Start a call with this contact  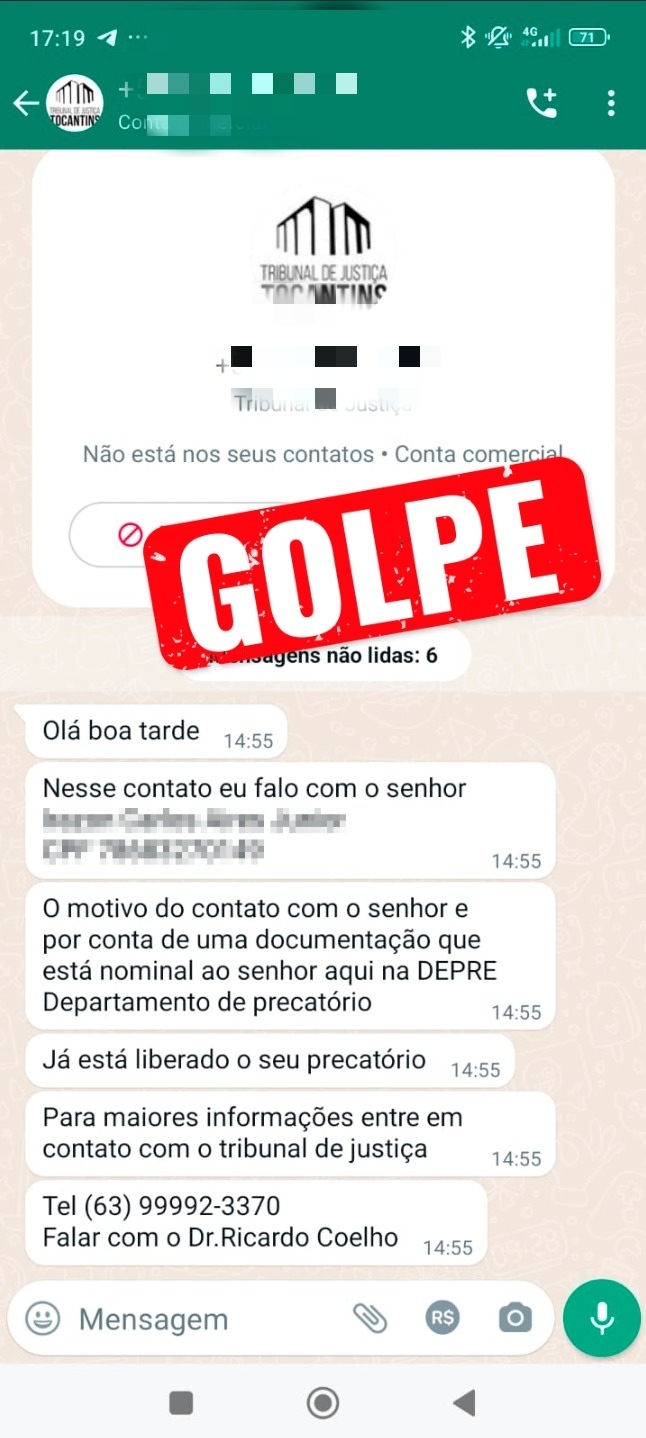pos(542,103)
